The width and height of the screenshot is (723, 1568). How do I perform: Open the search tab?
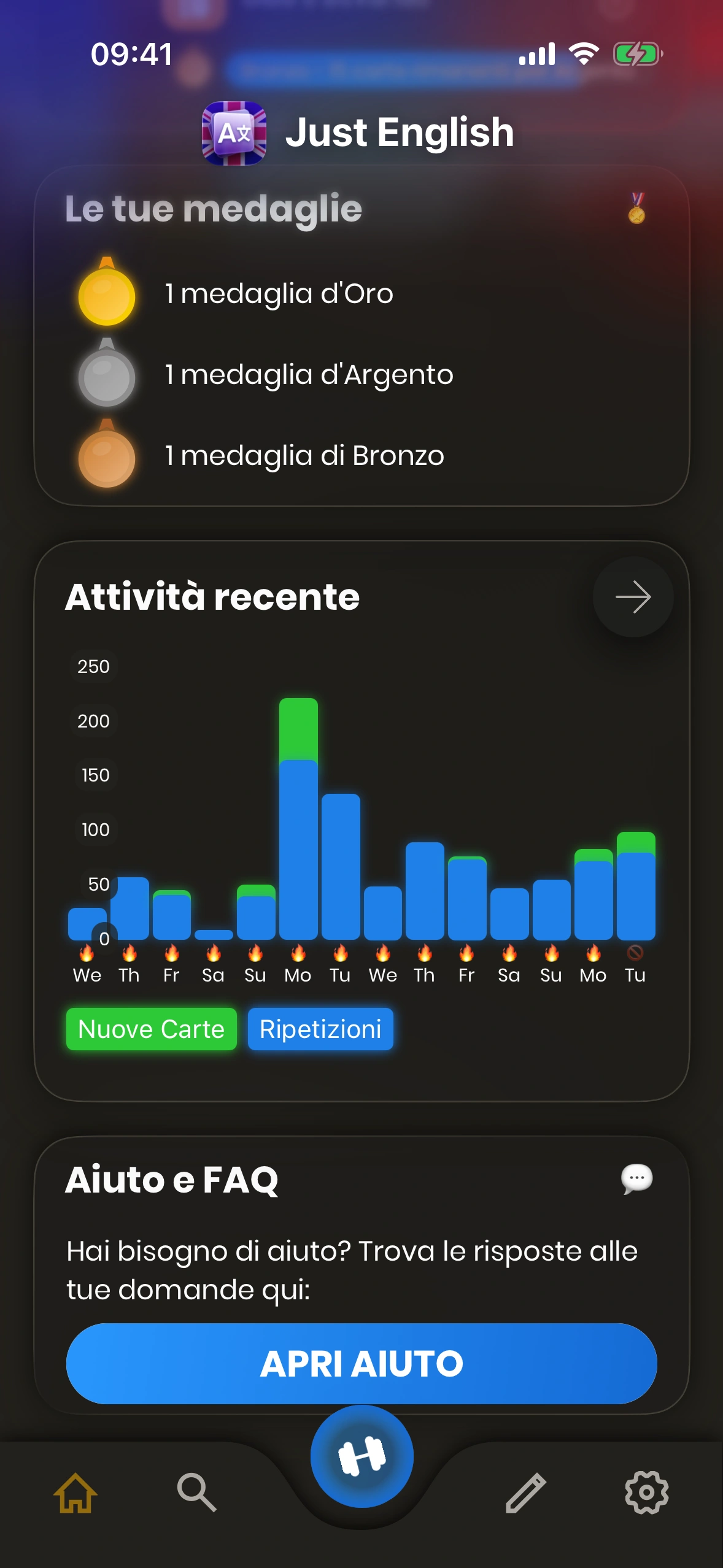tap(196, 1493)
